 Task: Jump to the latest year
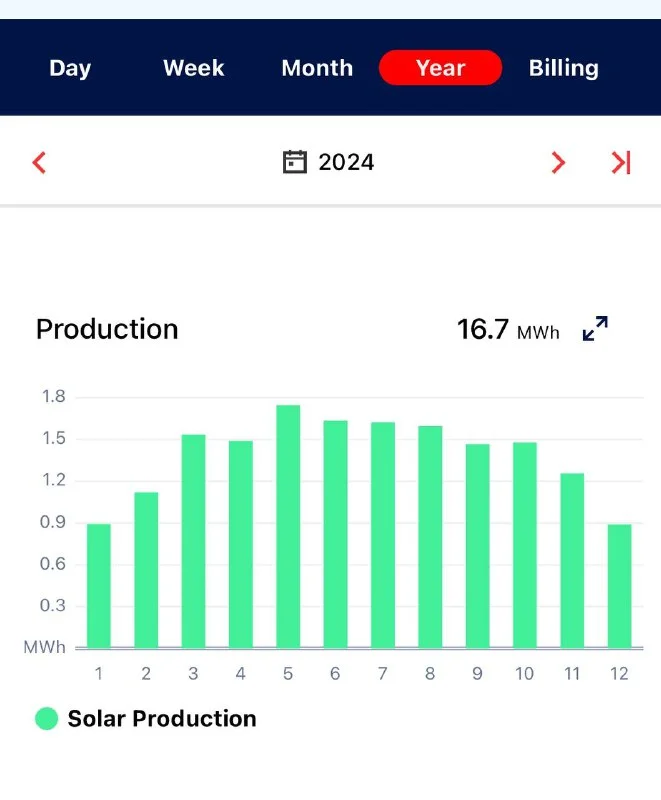pyautogui.click(x=621, y=162)
